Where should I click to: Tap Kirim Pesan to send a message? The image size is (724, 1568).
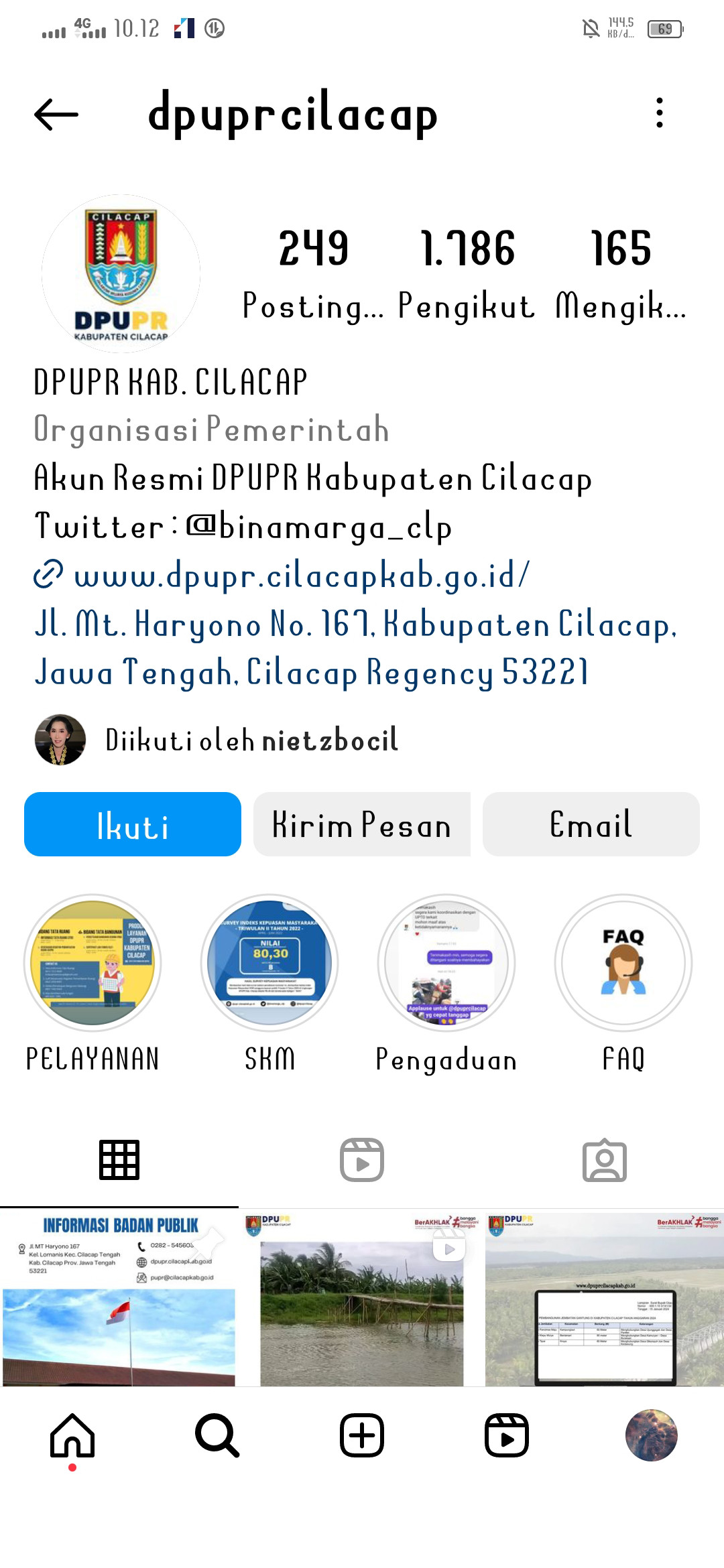[362, 824]
